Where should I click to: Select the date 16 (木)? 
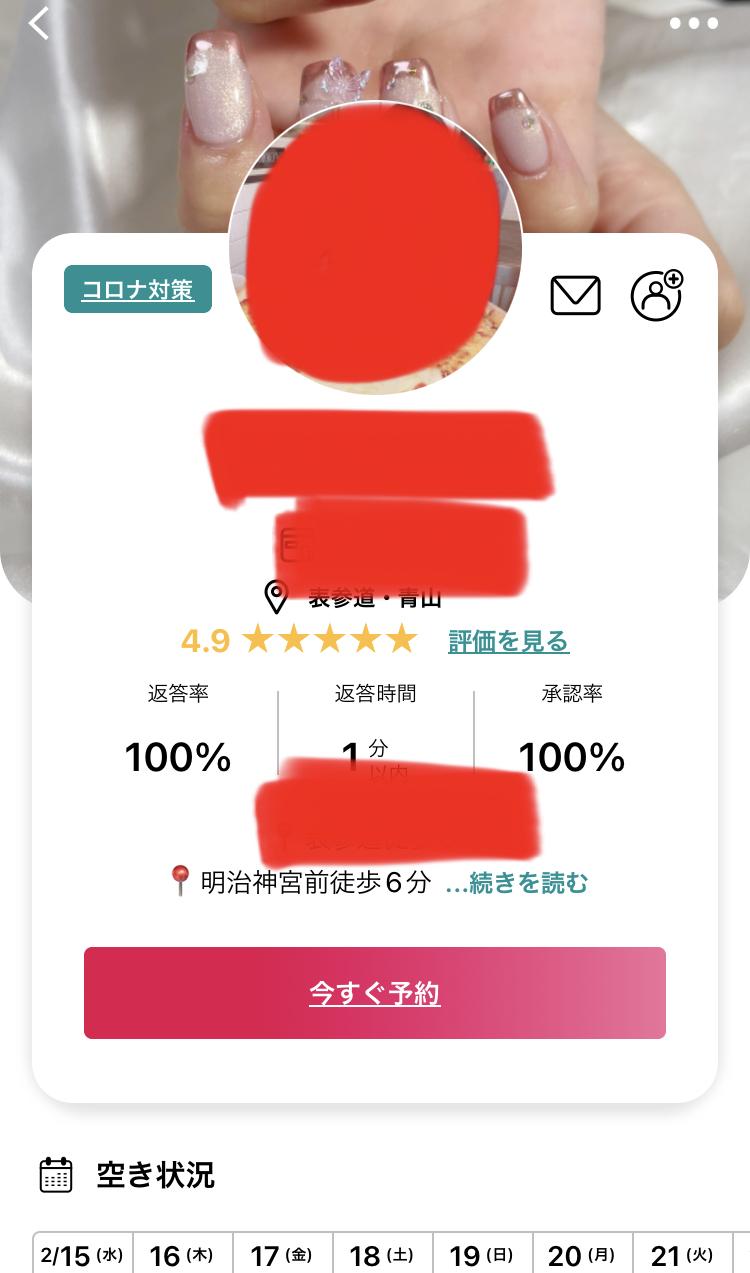point(183,1255)
